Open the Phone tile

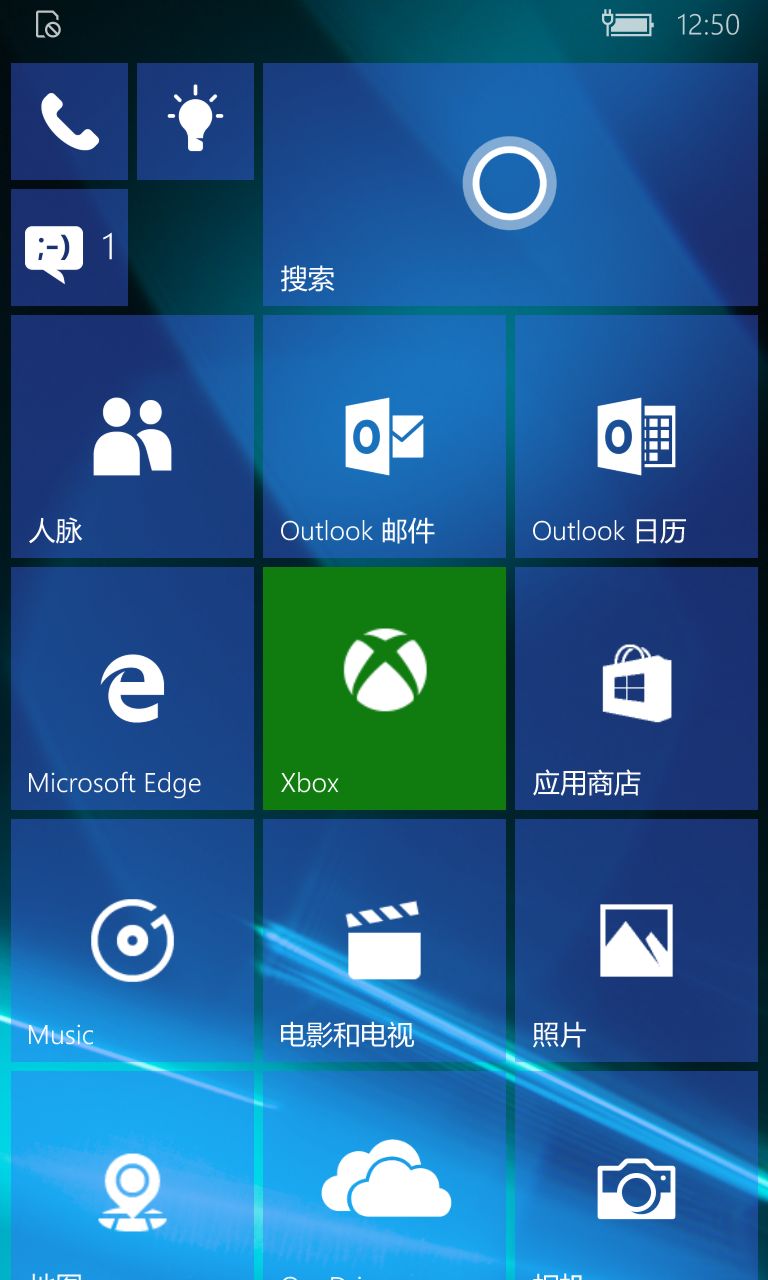(x=69, y=121)
